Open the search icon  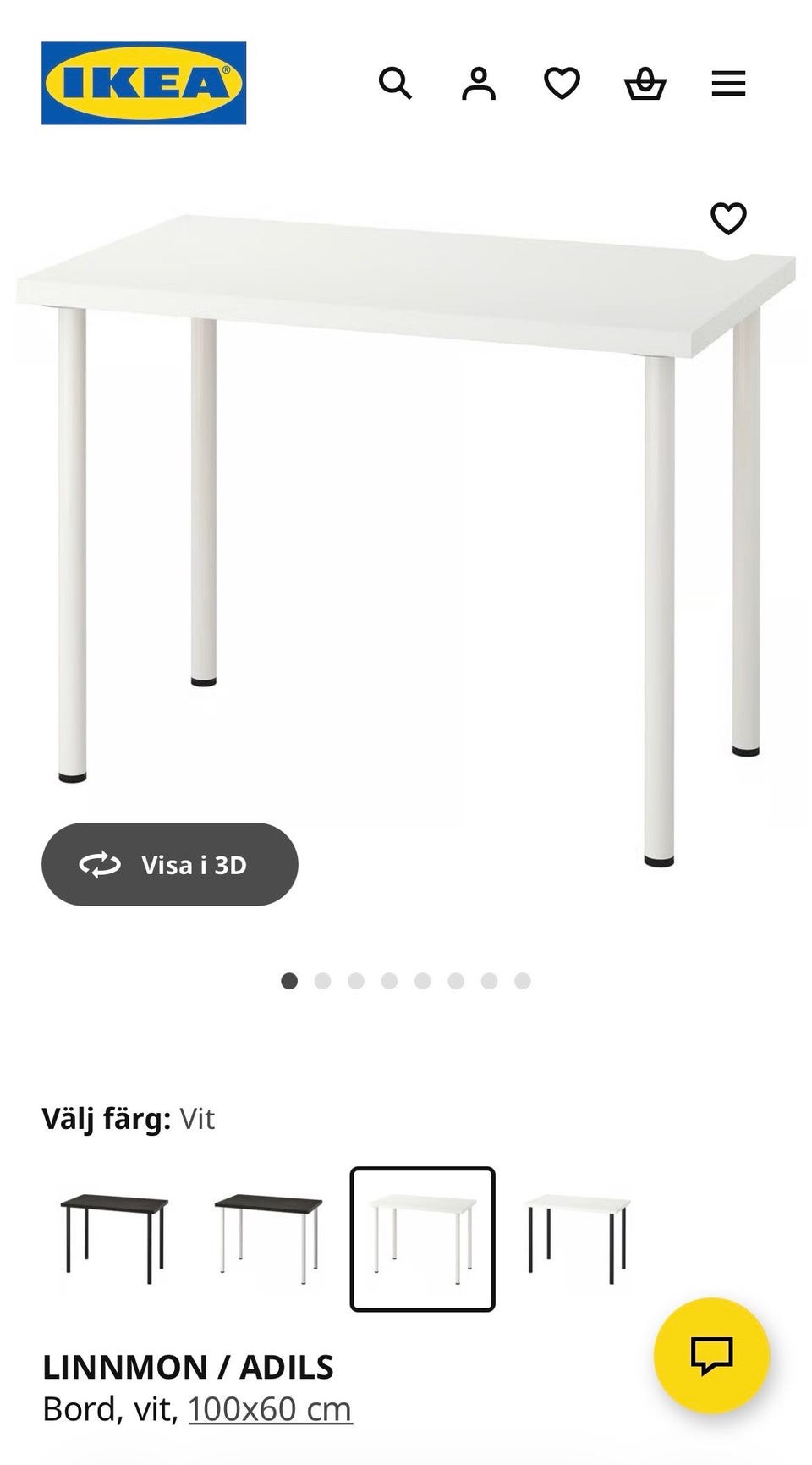(x=397, y=84)
